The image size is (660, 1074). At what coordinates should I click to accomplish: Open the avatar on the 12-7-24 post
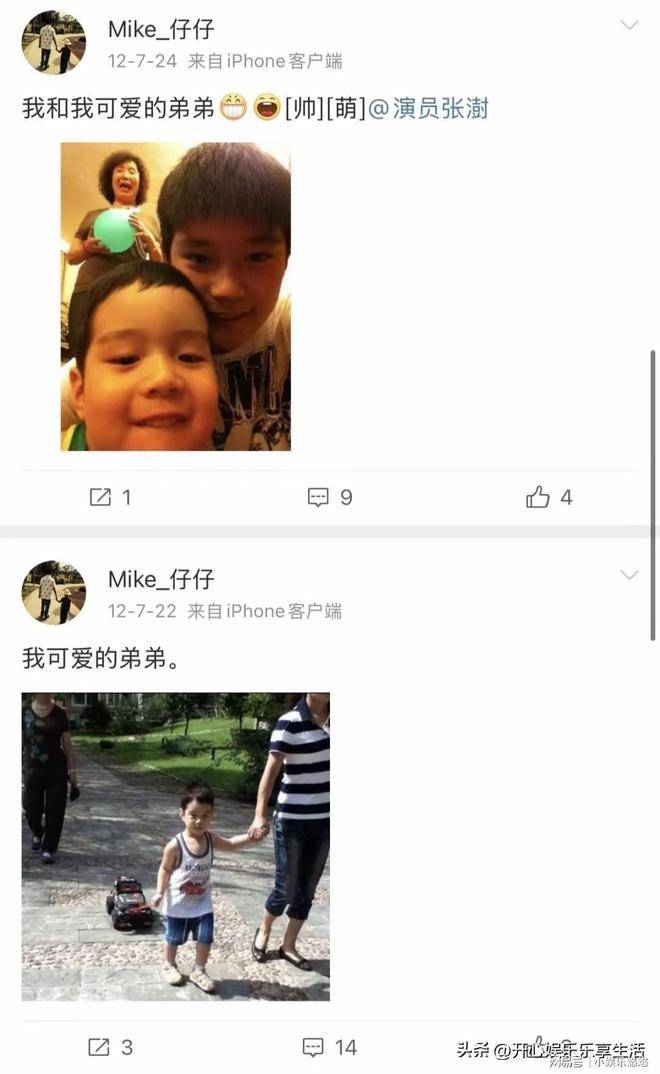(54, 43)
